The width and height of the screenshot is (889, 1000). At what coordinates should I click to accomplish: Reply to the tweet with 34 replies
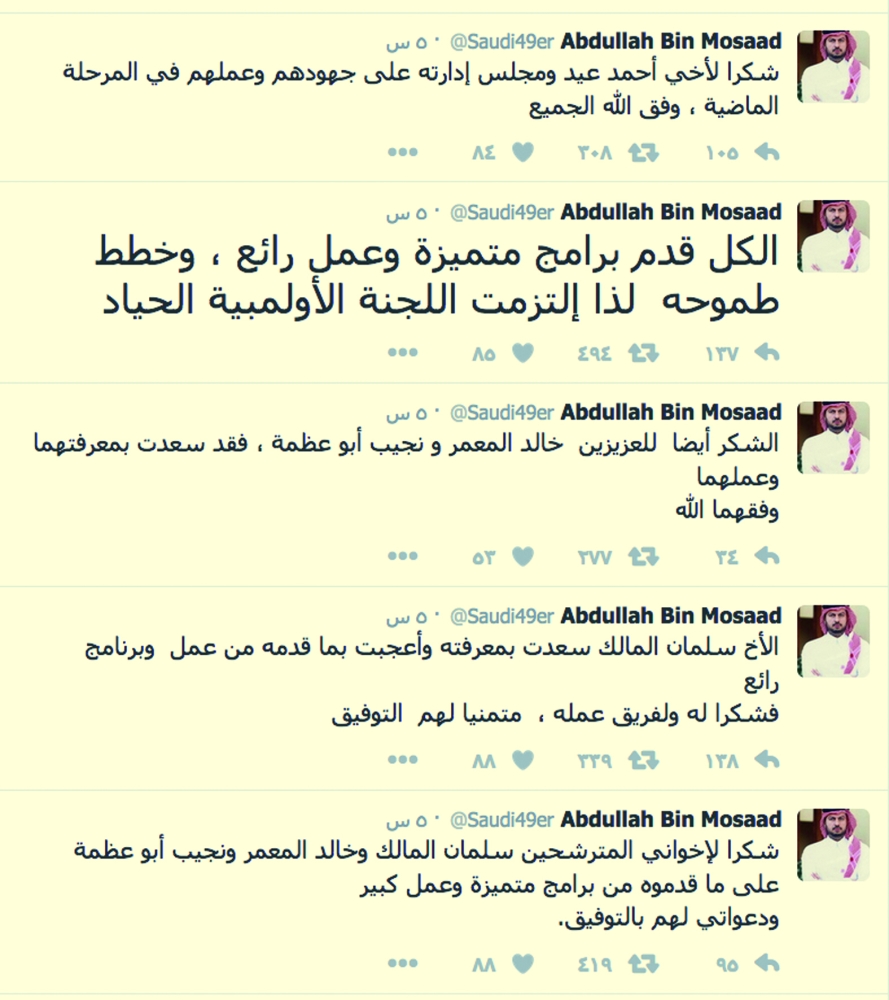(767, 557)
